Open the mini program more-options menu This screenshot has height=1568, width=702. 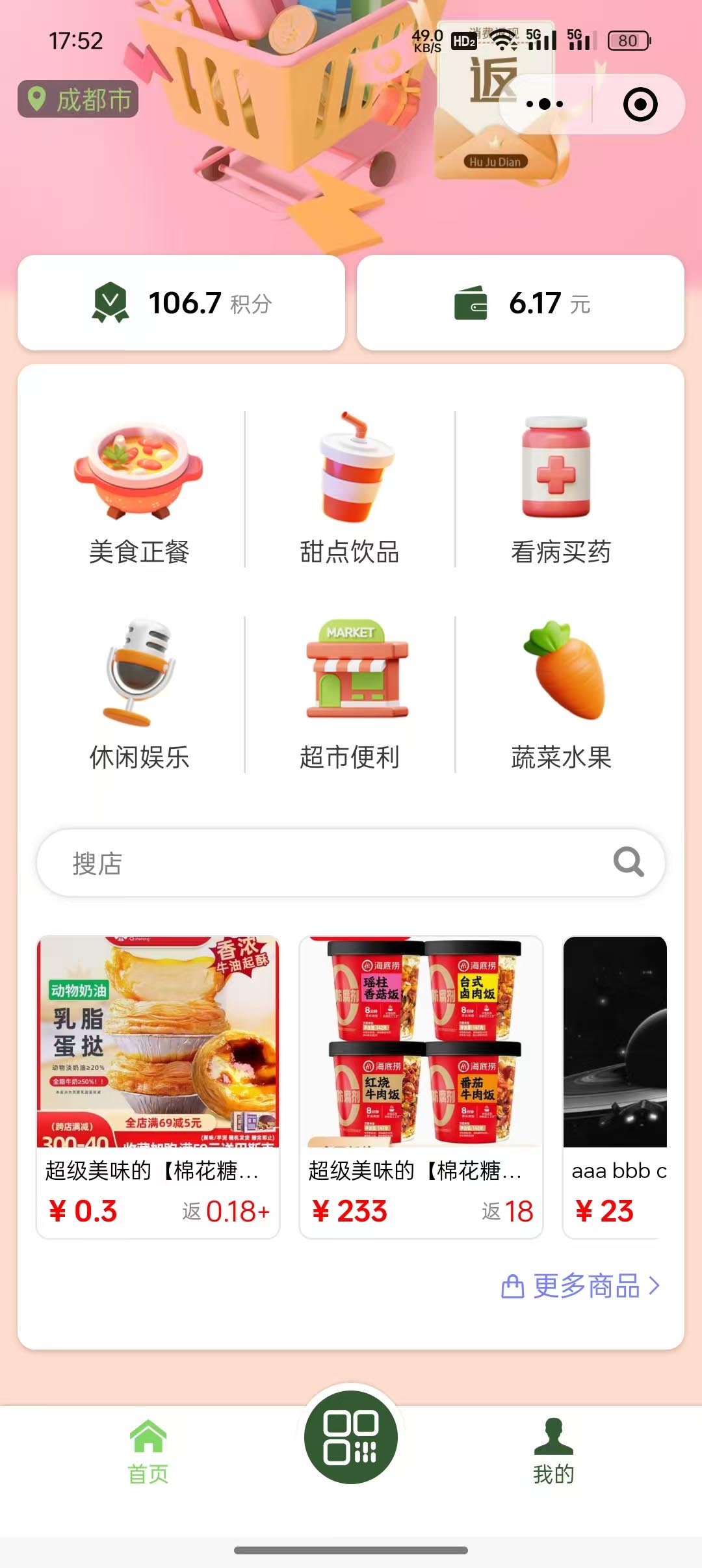[x=545, y=104]
